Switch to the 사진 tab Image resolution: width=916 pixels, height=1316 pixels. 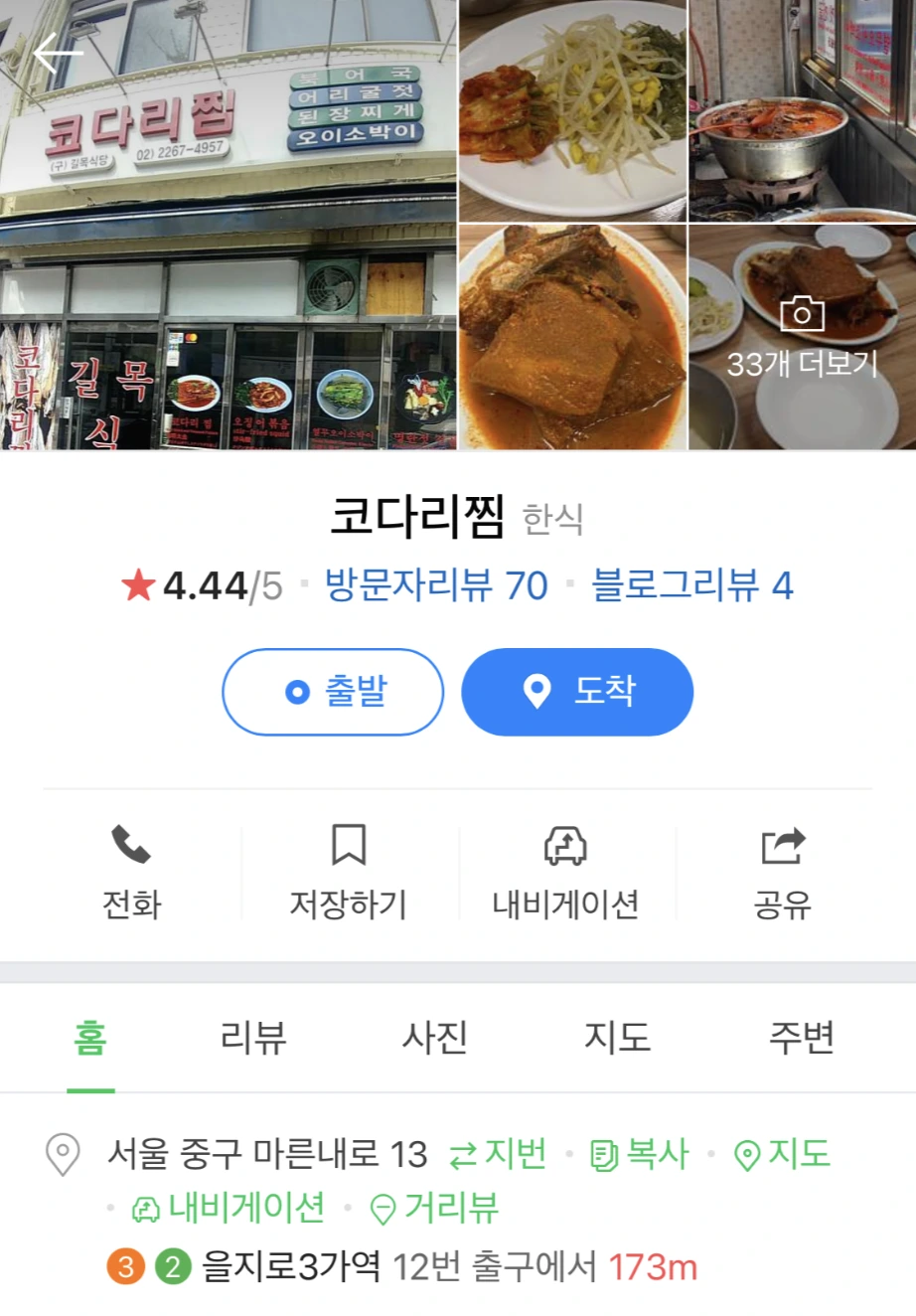click(x=435, y=1038)
